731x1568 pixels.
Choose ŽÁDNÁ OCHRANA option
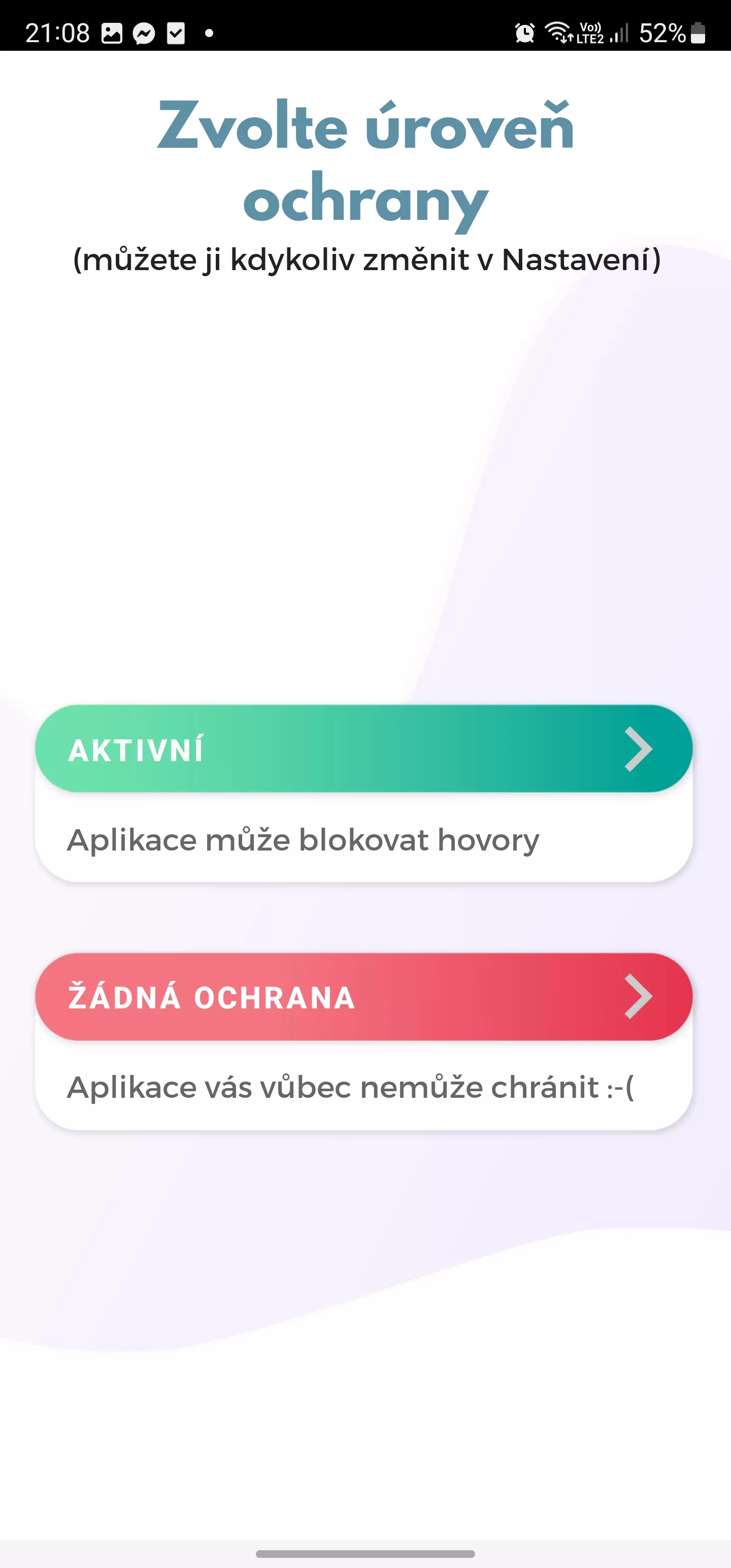363,996
